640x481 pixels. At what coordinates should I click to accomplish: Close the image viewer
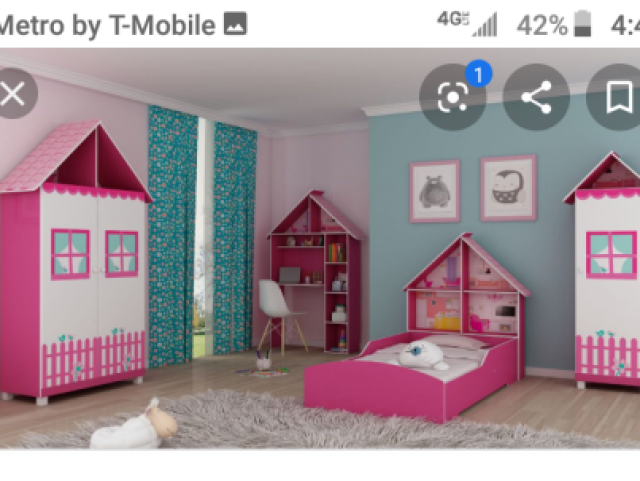pyautogui.click(x=13, y=95)
